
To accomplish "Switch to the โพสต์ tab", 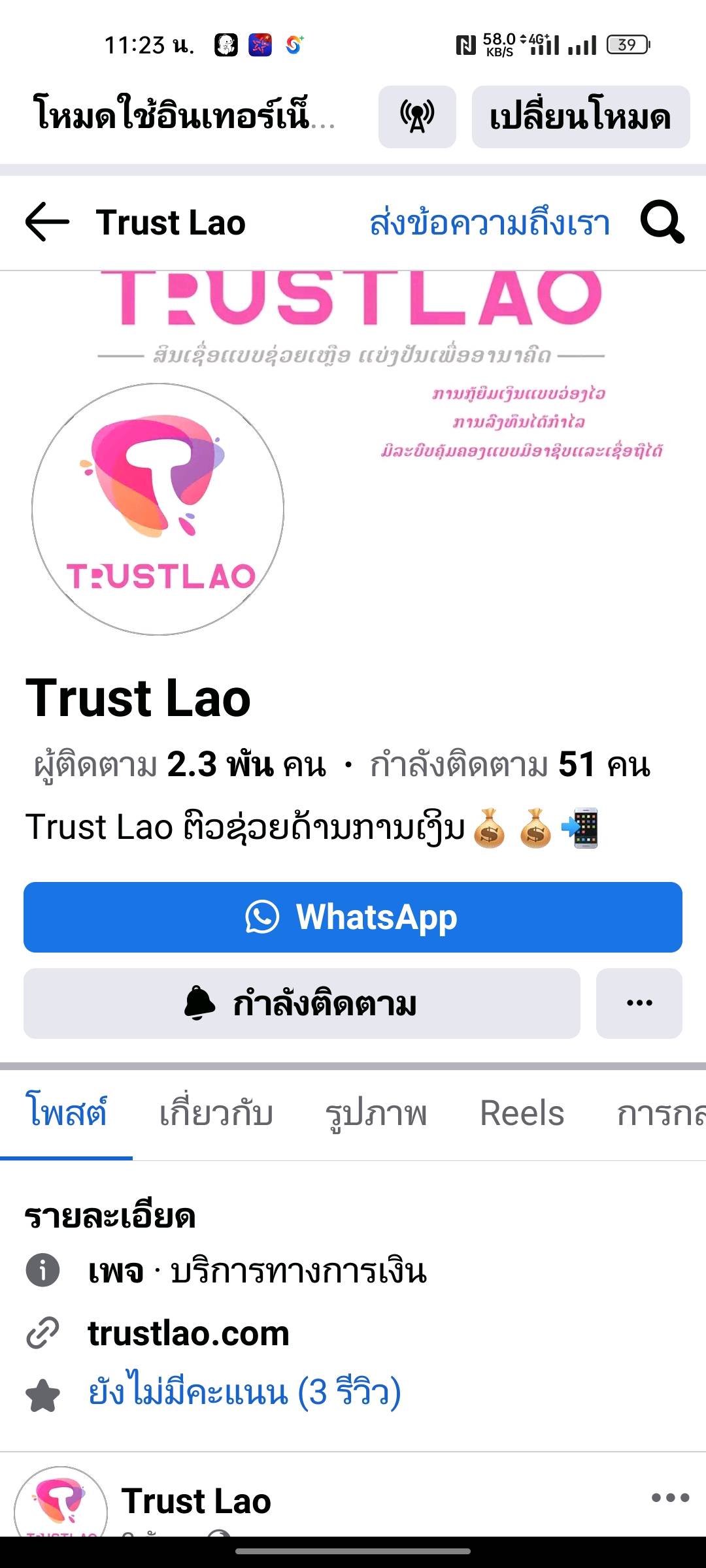I will [66, 1113].
